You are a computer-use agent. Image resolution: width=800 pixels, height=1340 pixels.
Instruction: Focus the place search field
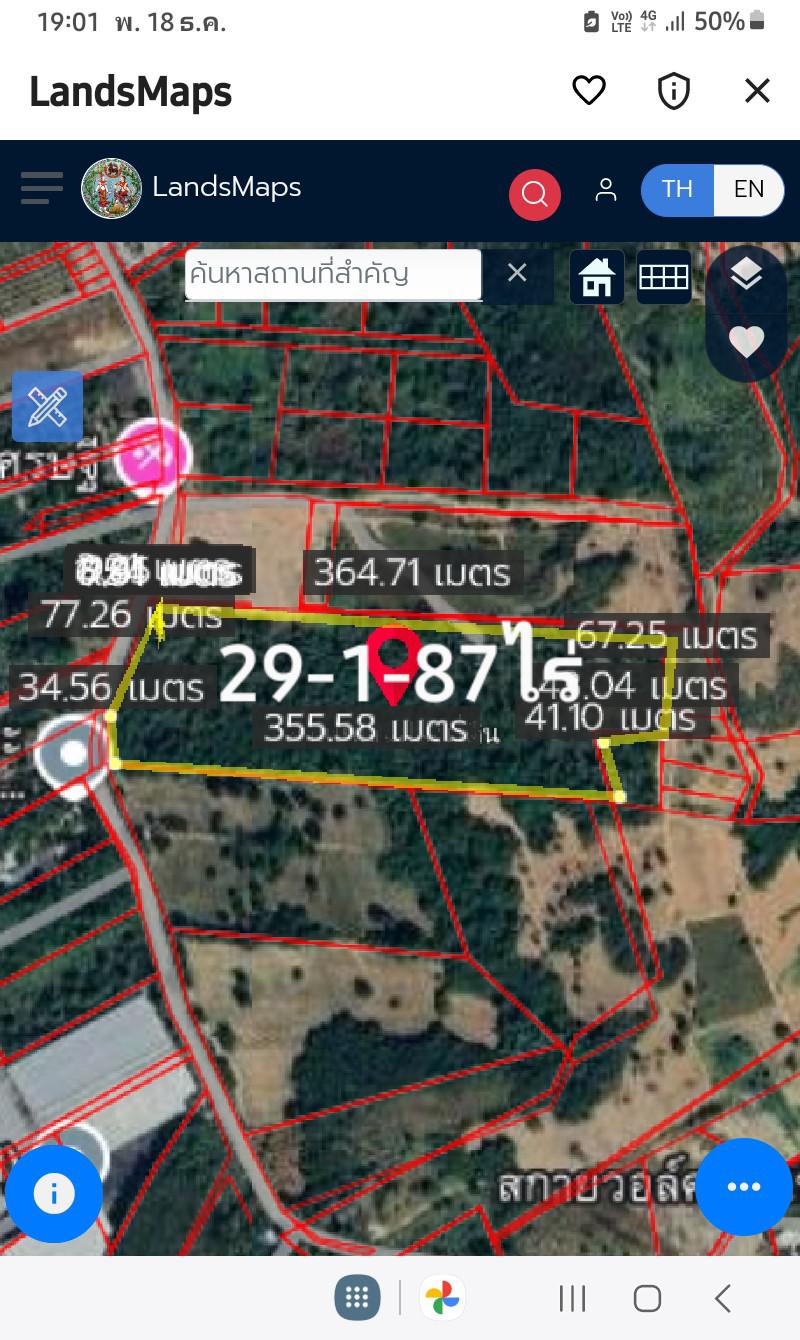tap(333, 274)
